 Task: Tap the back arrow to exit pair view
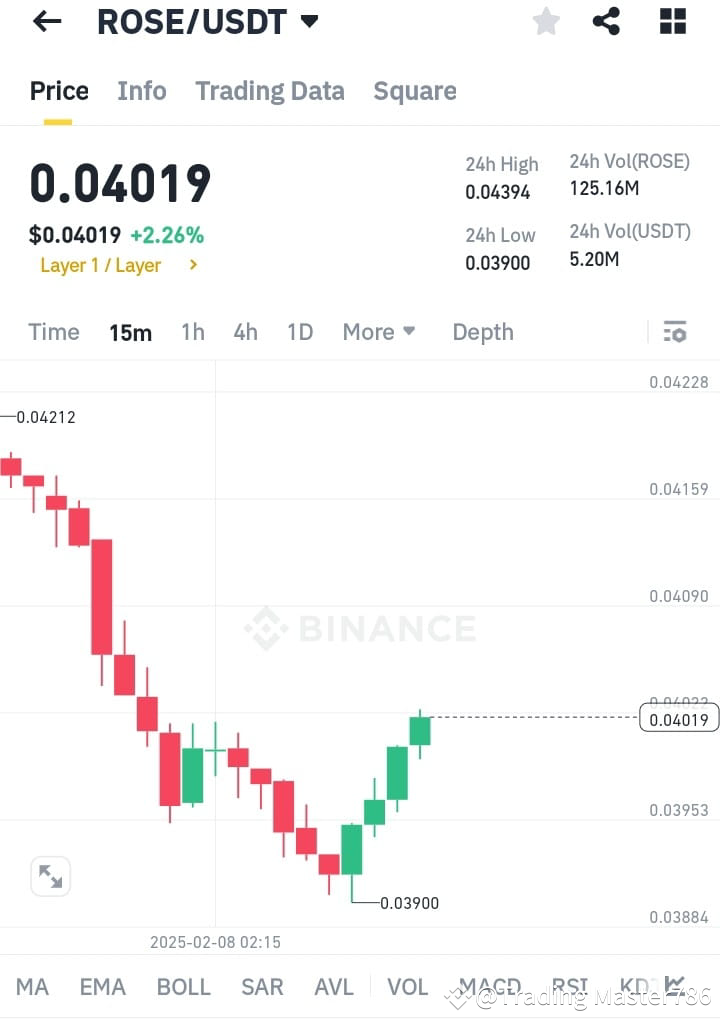click(47, 21)
